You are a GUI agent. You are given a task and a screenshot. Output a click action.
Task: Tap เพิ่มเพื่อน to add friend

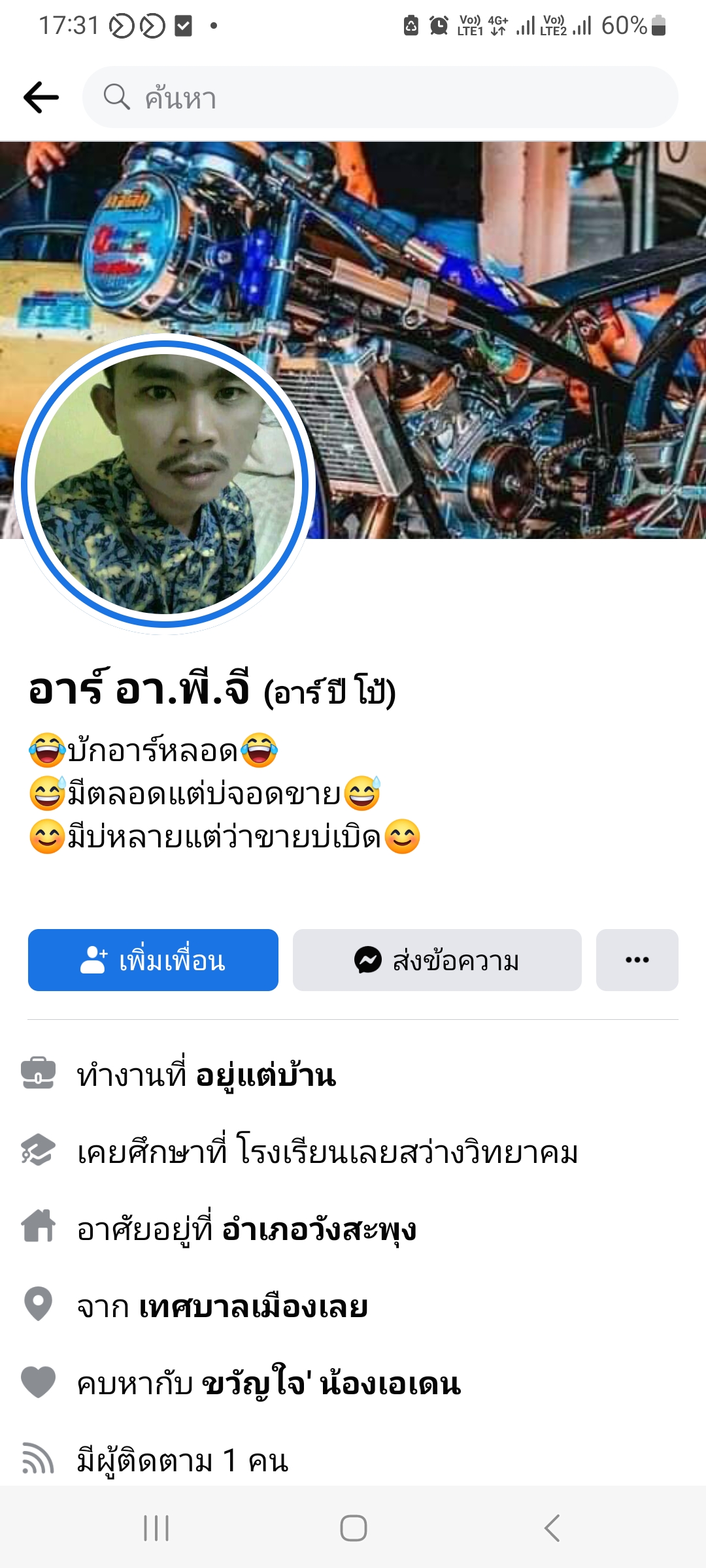(153, 960)
